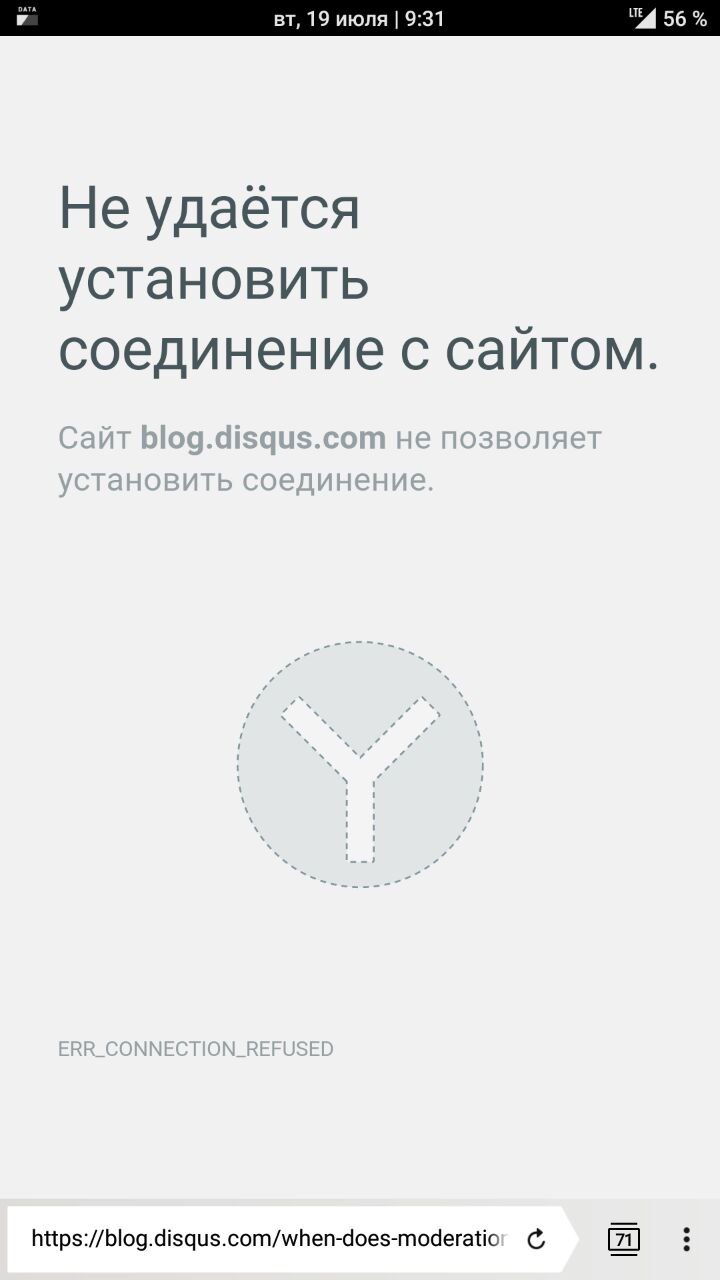Reload the page
This screenshot has width=720, height=1280.
[536, 1240]
